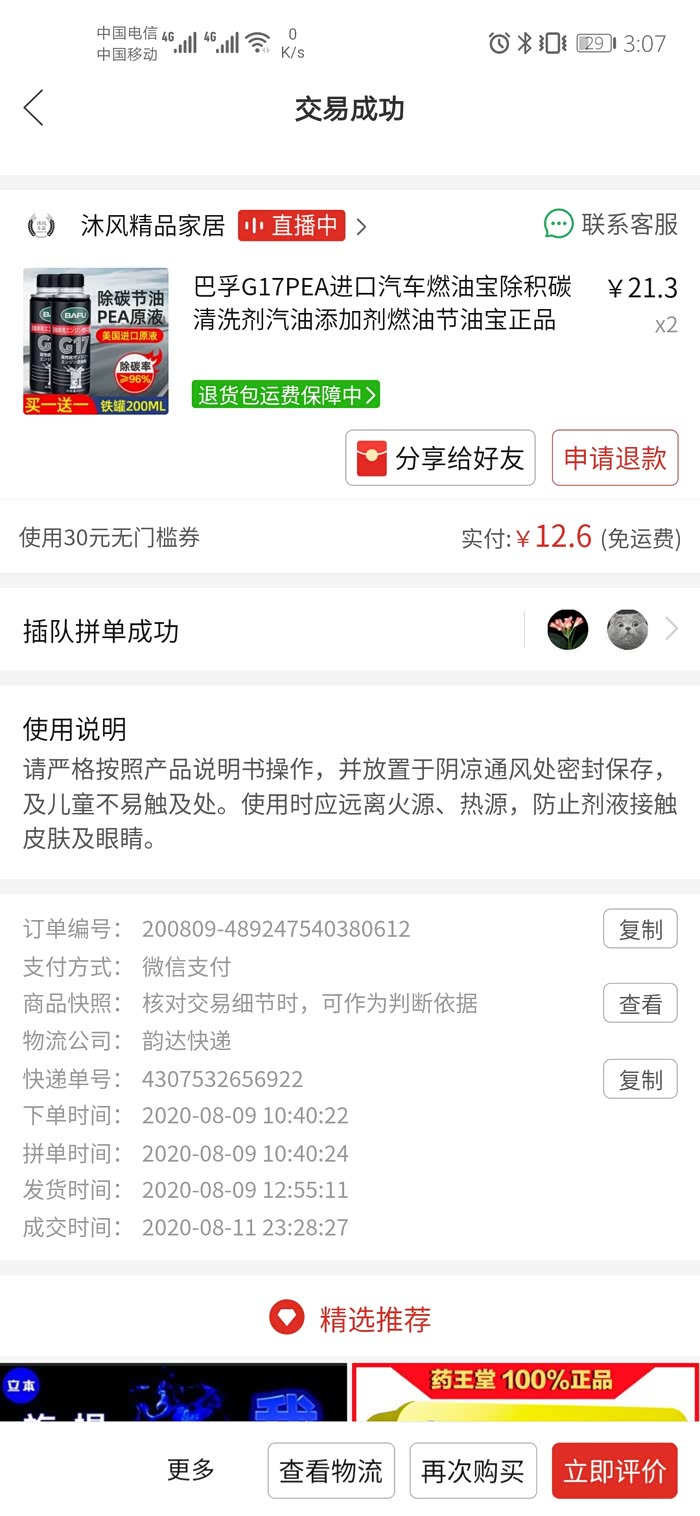Viewport: 700px width, 1516px height.
Task: Tap 再次购买 to buy again
Action: tap(473, 1471)
